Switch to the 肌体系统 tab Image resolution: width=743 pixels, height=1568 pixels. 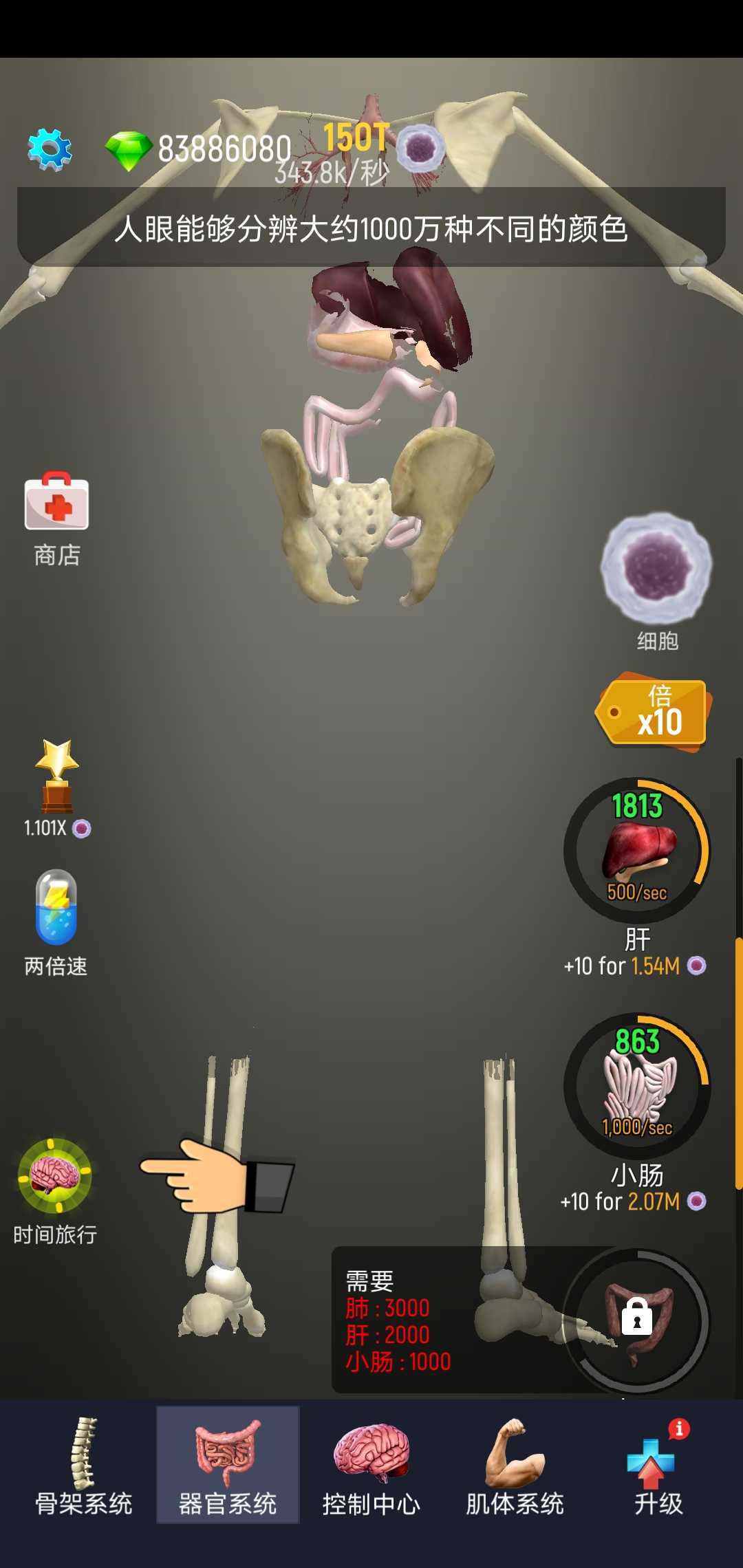coord(515,1466)
